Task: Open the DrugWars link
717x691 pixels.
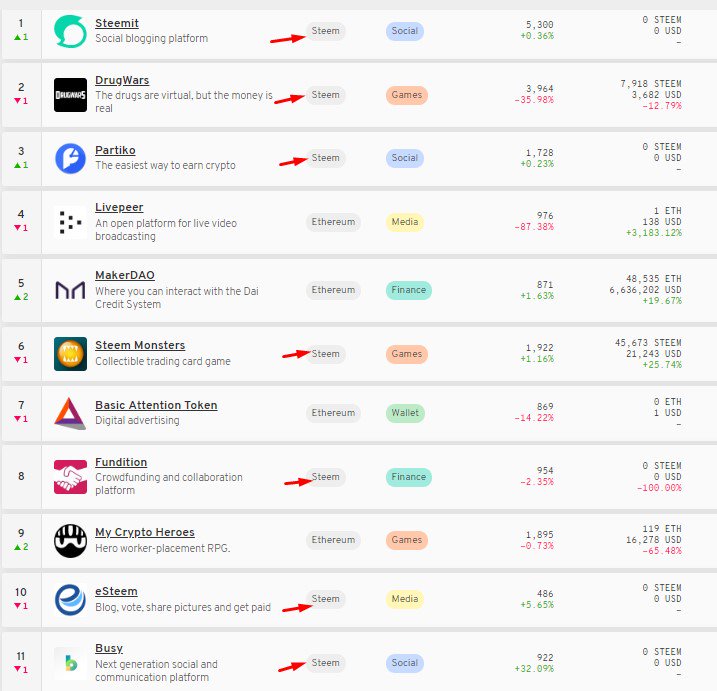Action: pyautogui.click(x=122, y=80)
